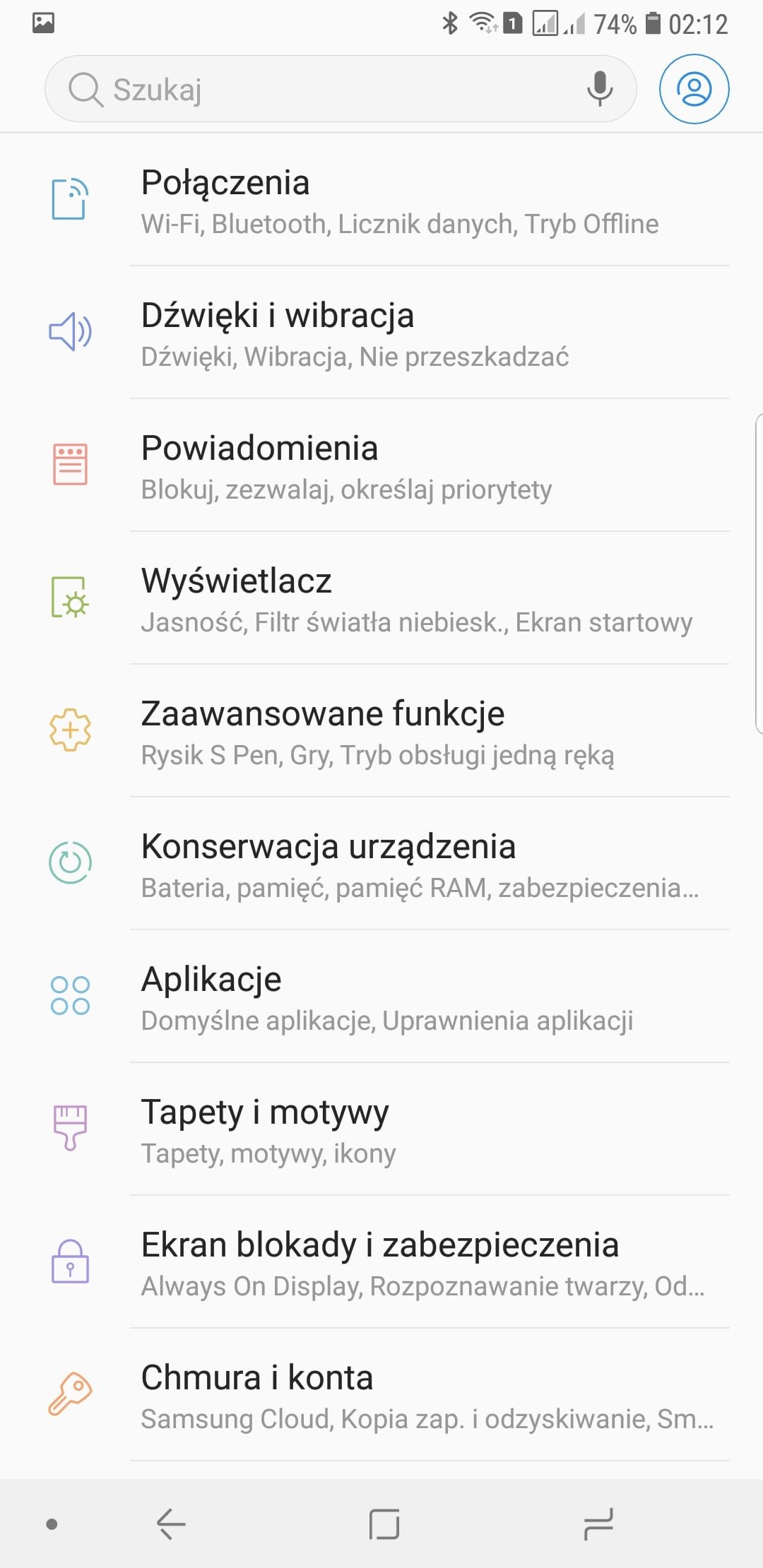
Task: Tap the Szukaj search field
Action: pyautogui.click(x=341, y=89)
